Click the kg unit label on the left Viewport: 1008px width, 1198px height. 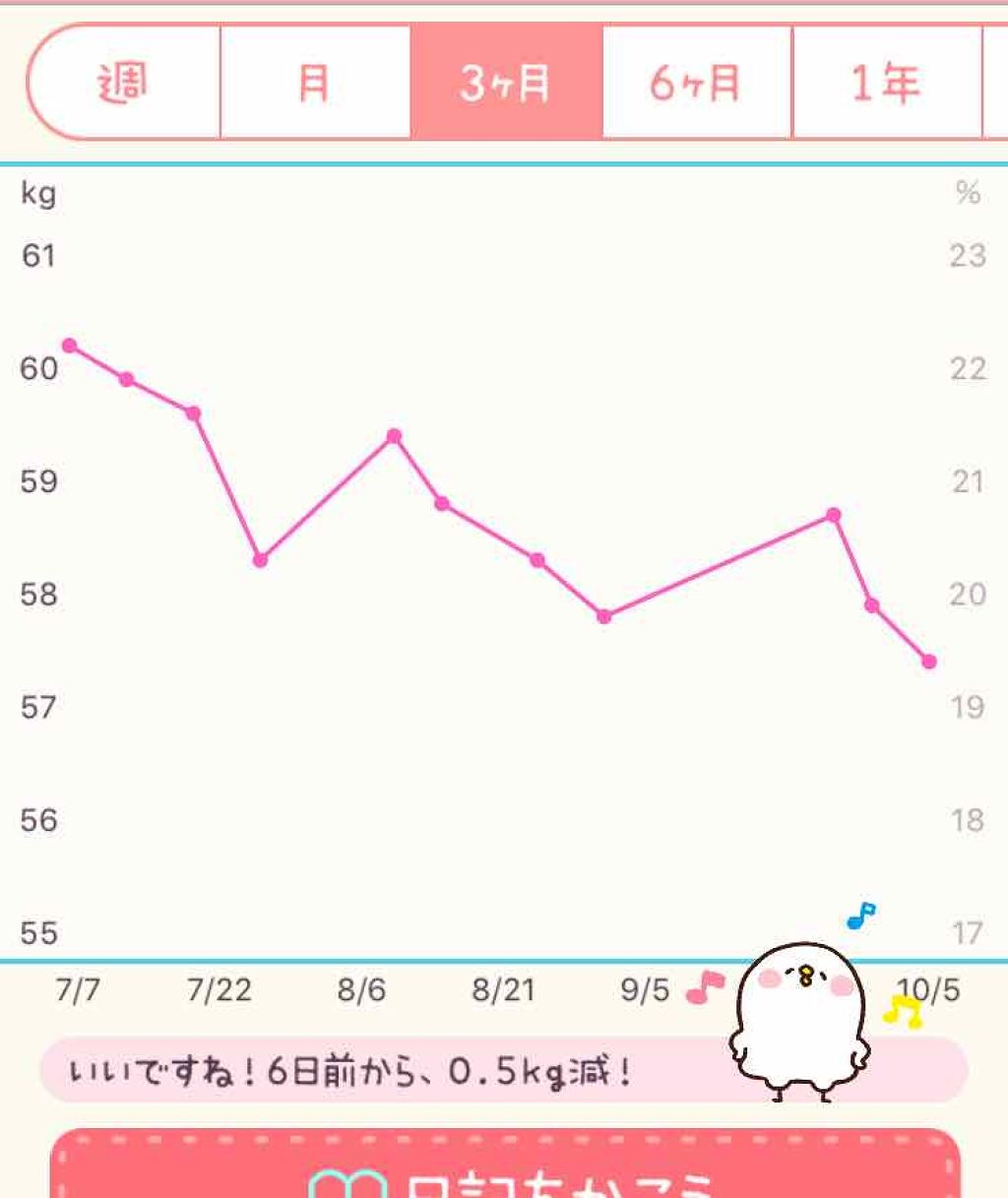point(37,195)
